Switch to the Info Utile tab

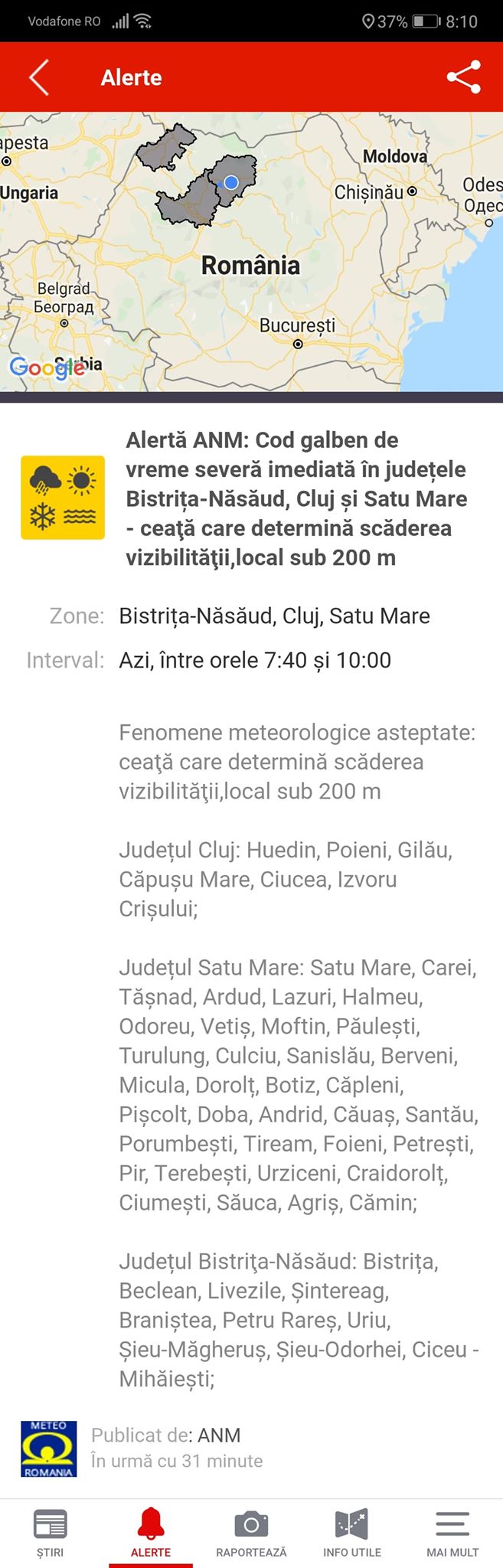[351, 1533]
